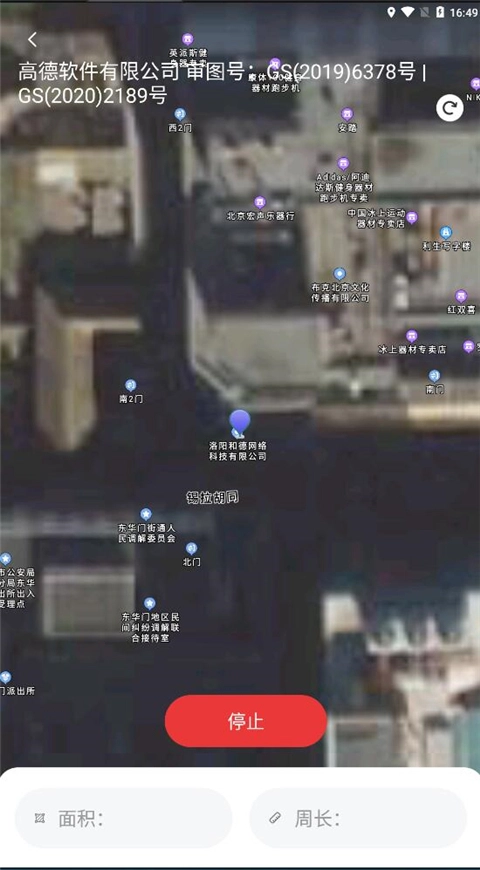Select the 布克北京文化传播有限公司 marker
480x870 pixels.
pos(340,274)
